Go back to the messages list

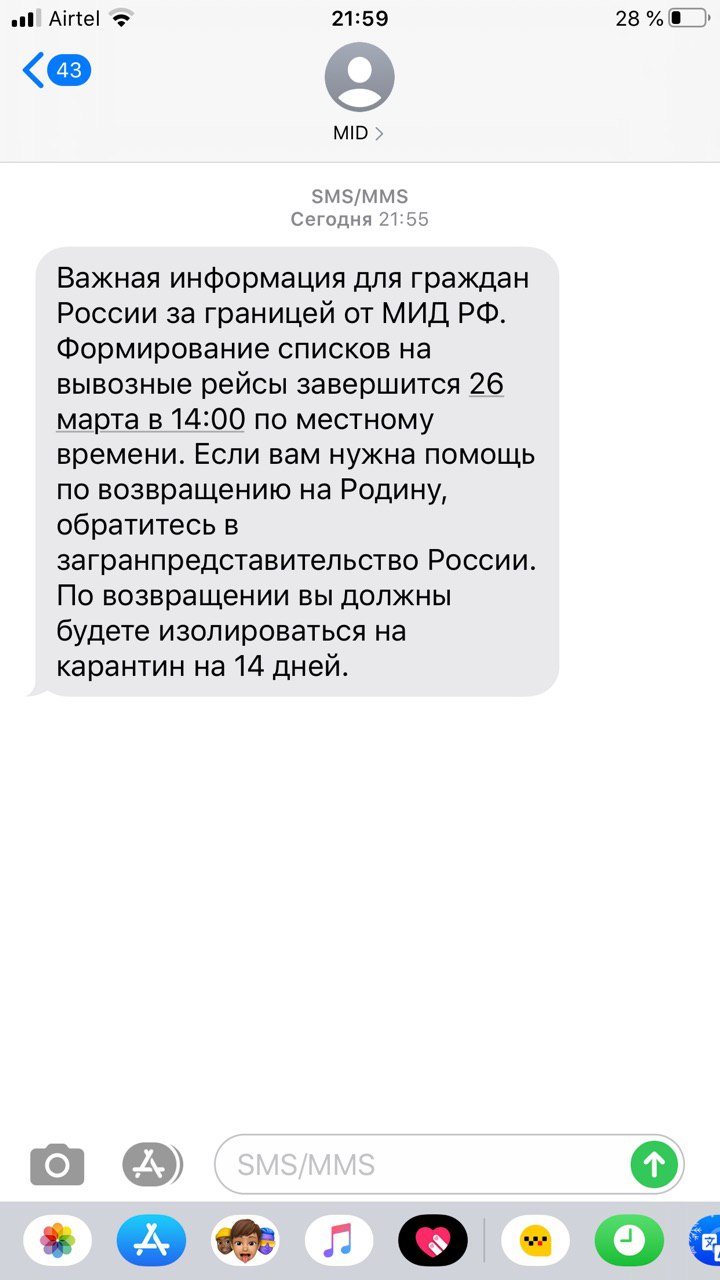click(56, 71)
